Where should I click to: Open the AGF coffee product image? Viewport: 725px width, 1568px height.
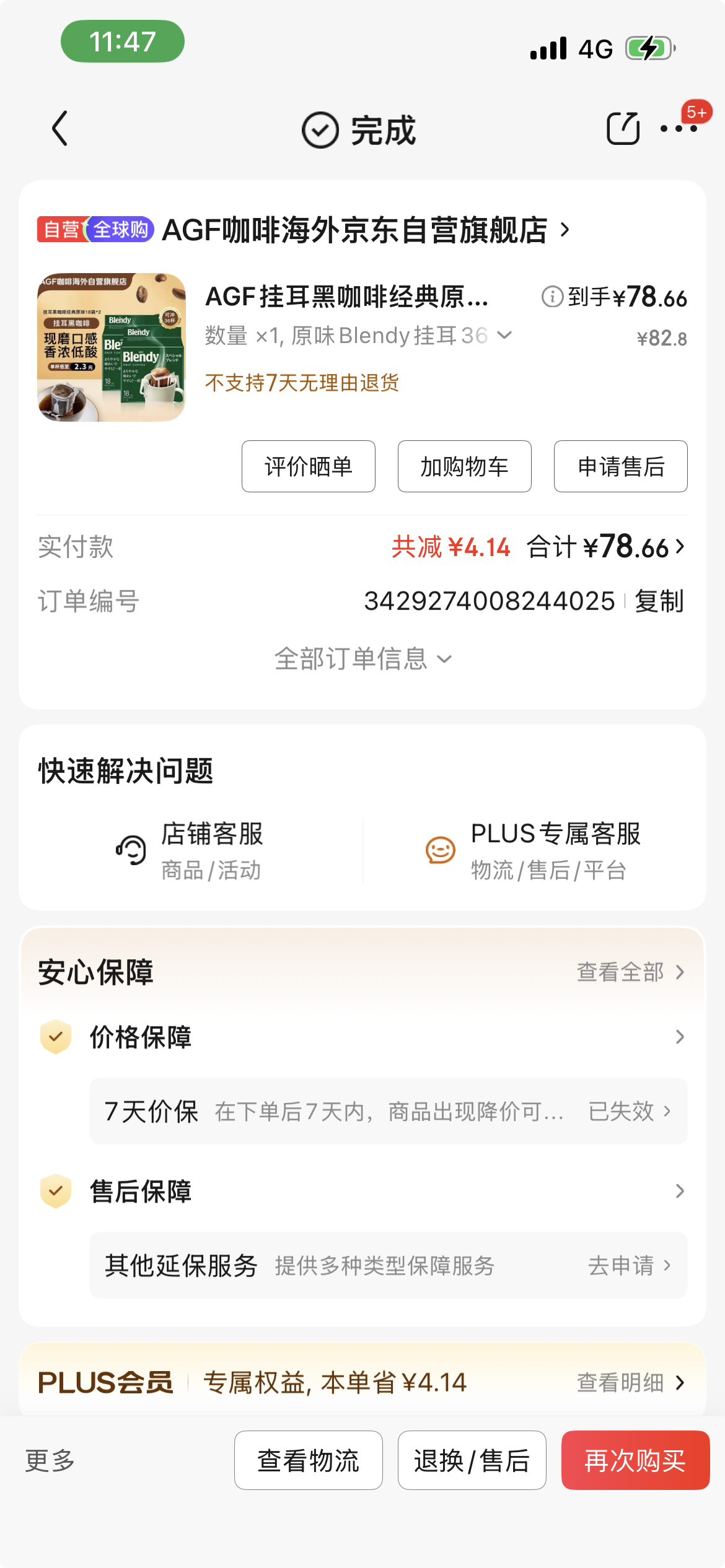click(x=112, y=347)
